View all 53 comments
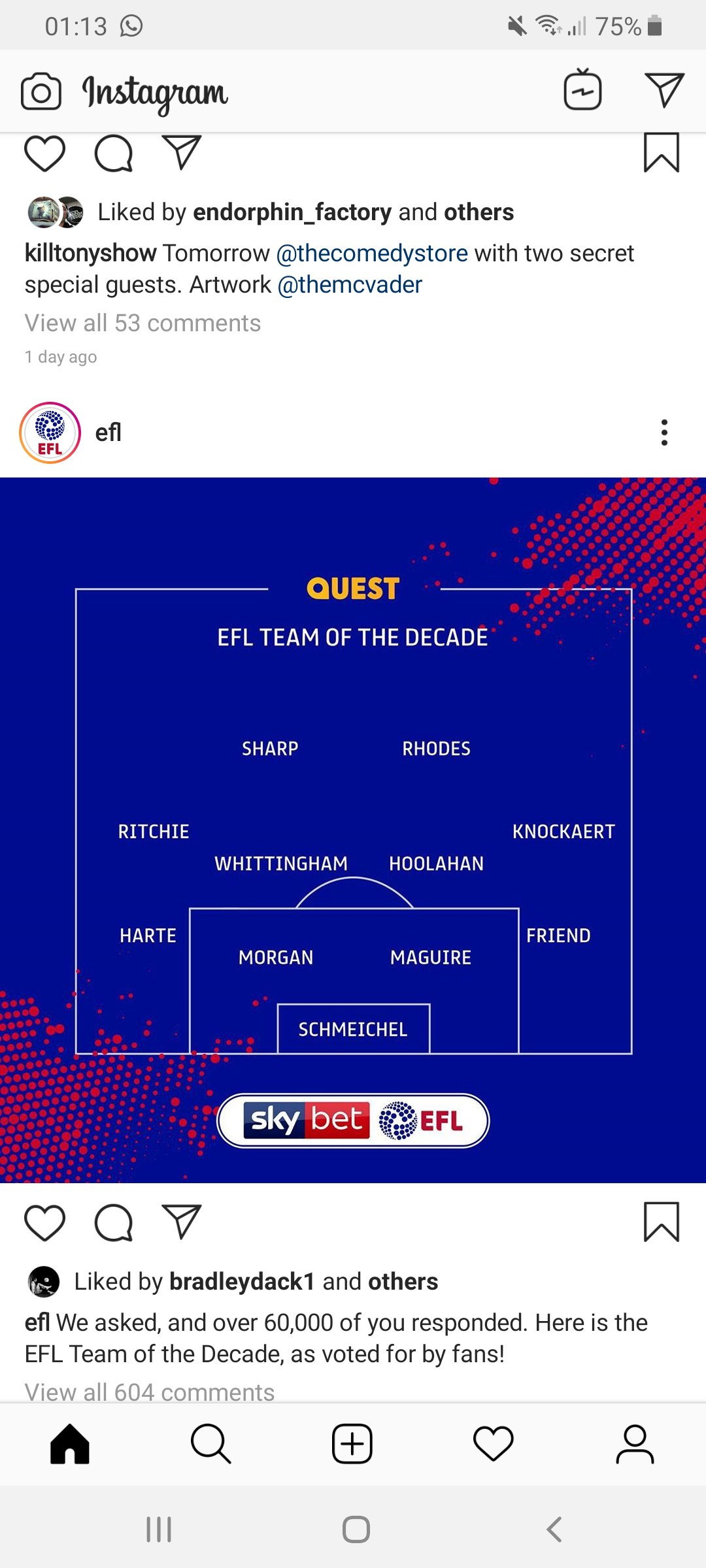This screenshot has width=706, height=1568. 143,323
